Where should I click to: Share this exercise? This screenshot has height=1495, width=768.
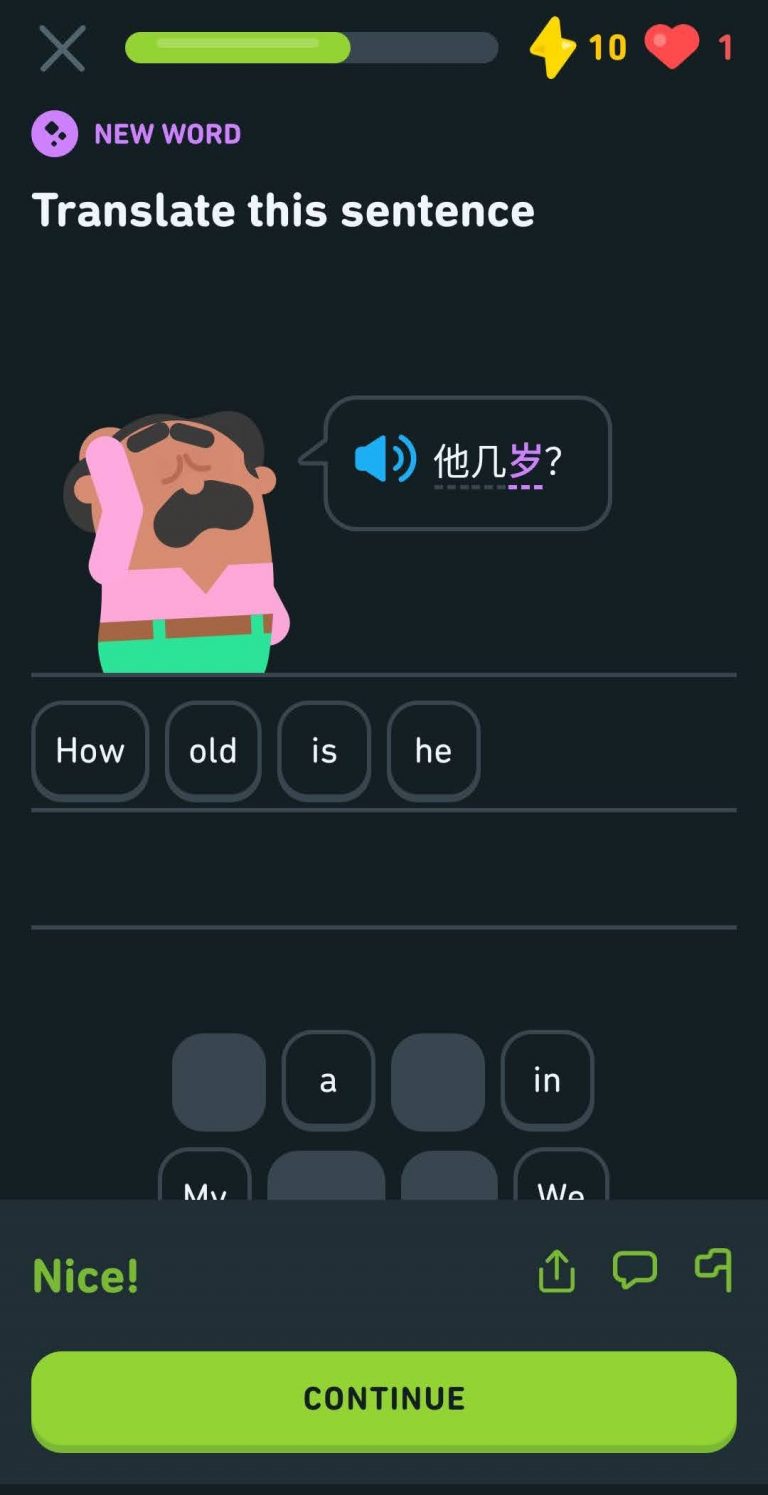tap(557, 1272)
